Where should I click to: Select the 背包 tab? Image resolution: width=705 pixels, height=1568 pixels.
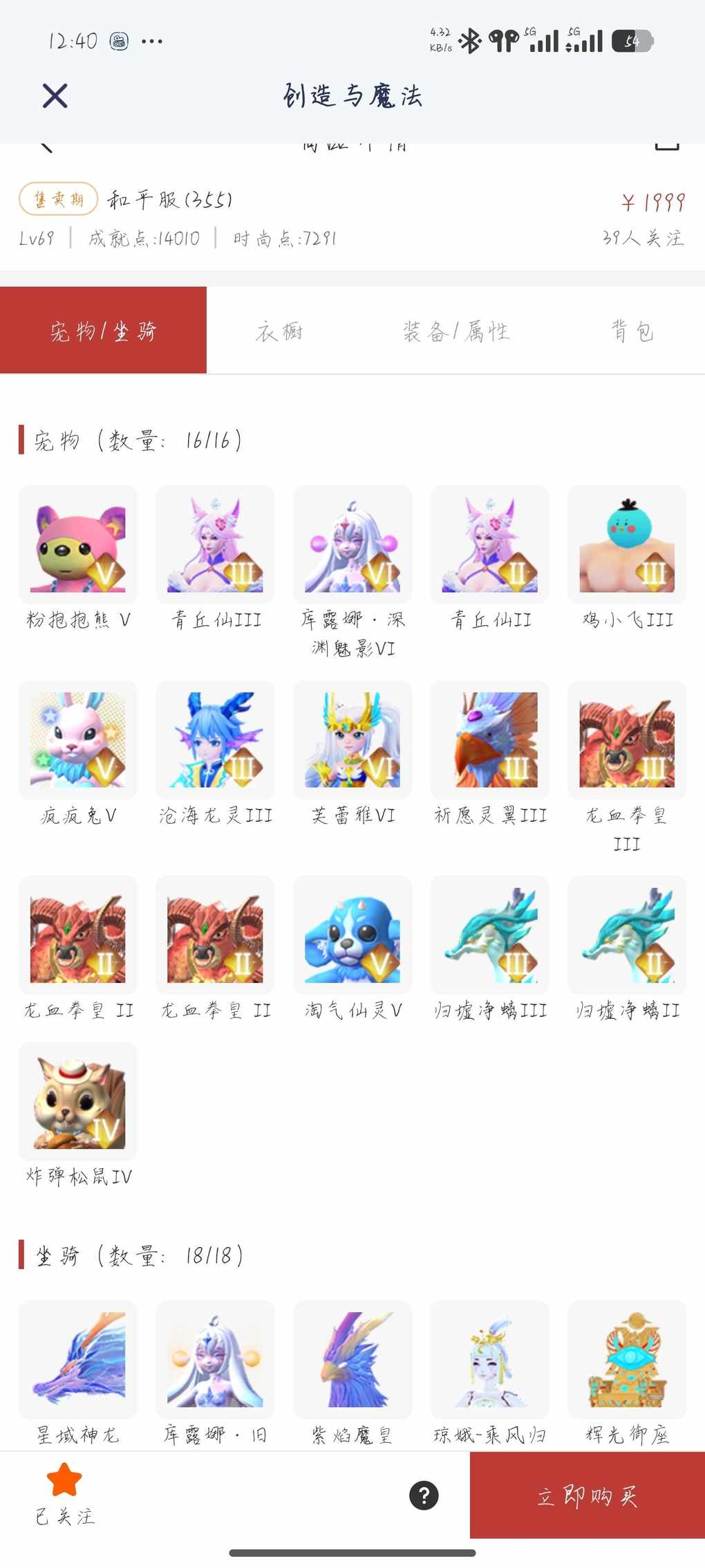pyautogui.click(x=632, y=331)
